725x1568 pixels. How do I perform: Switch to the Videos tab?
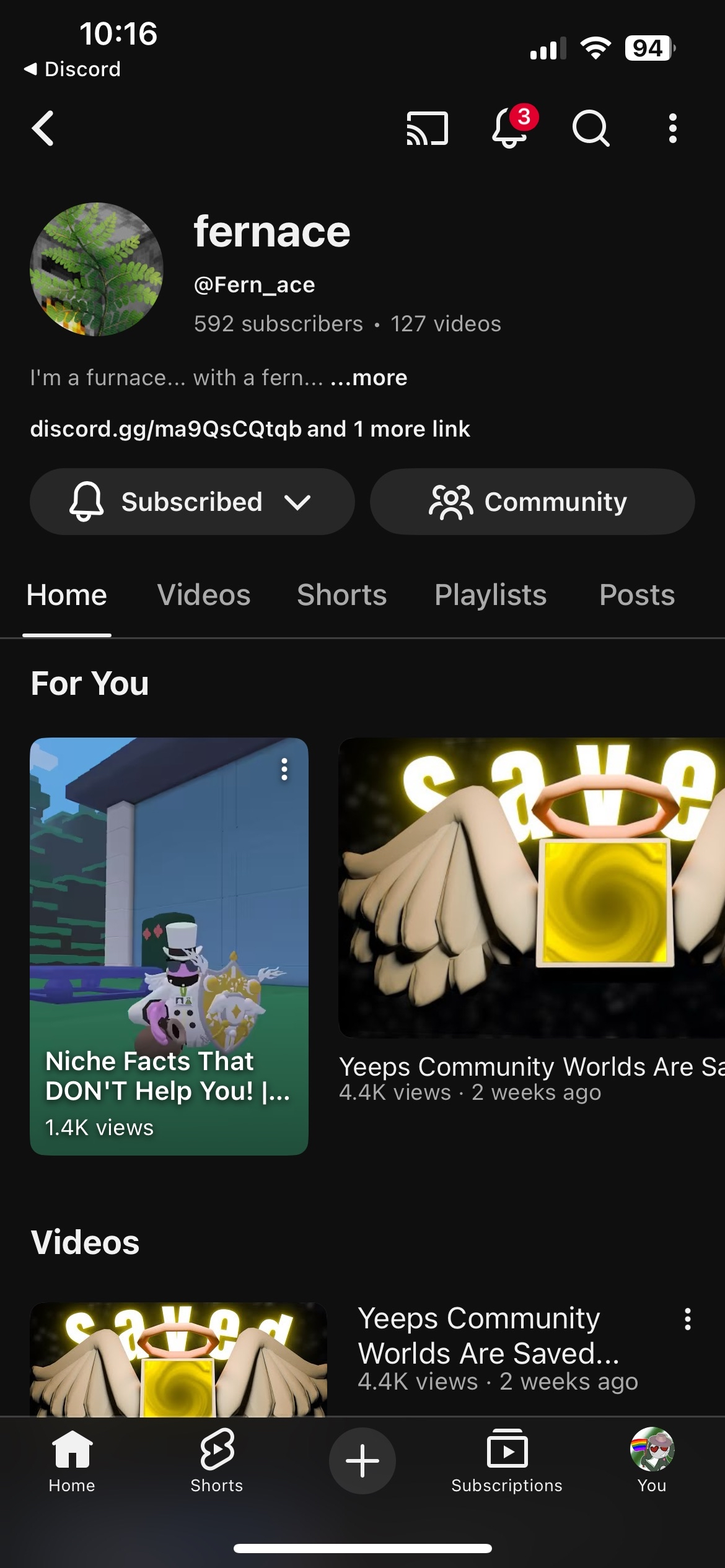click(204, 595)
